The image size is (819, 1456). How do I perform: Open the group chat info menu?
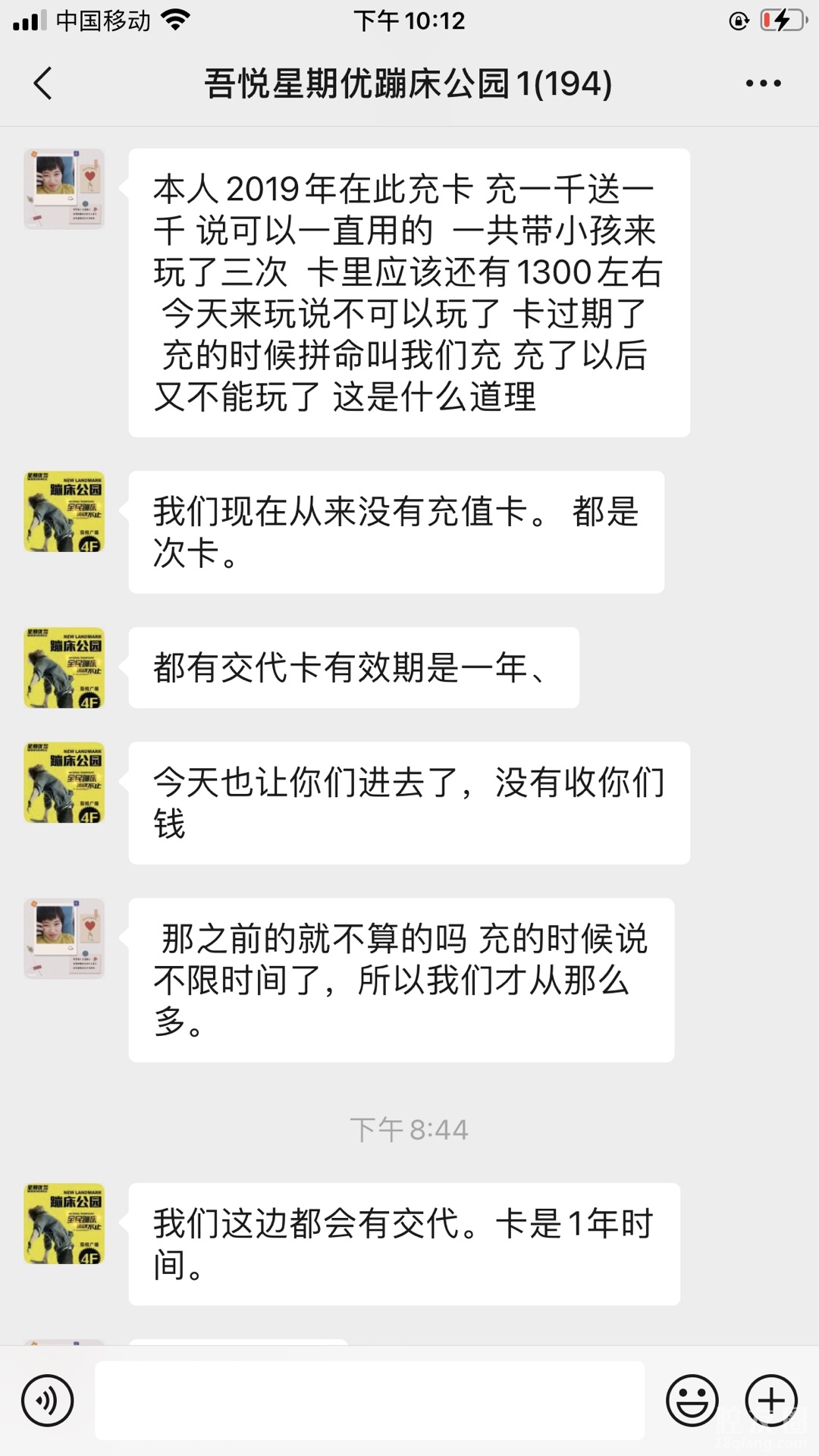(763, 83)
